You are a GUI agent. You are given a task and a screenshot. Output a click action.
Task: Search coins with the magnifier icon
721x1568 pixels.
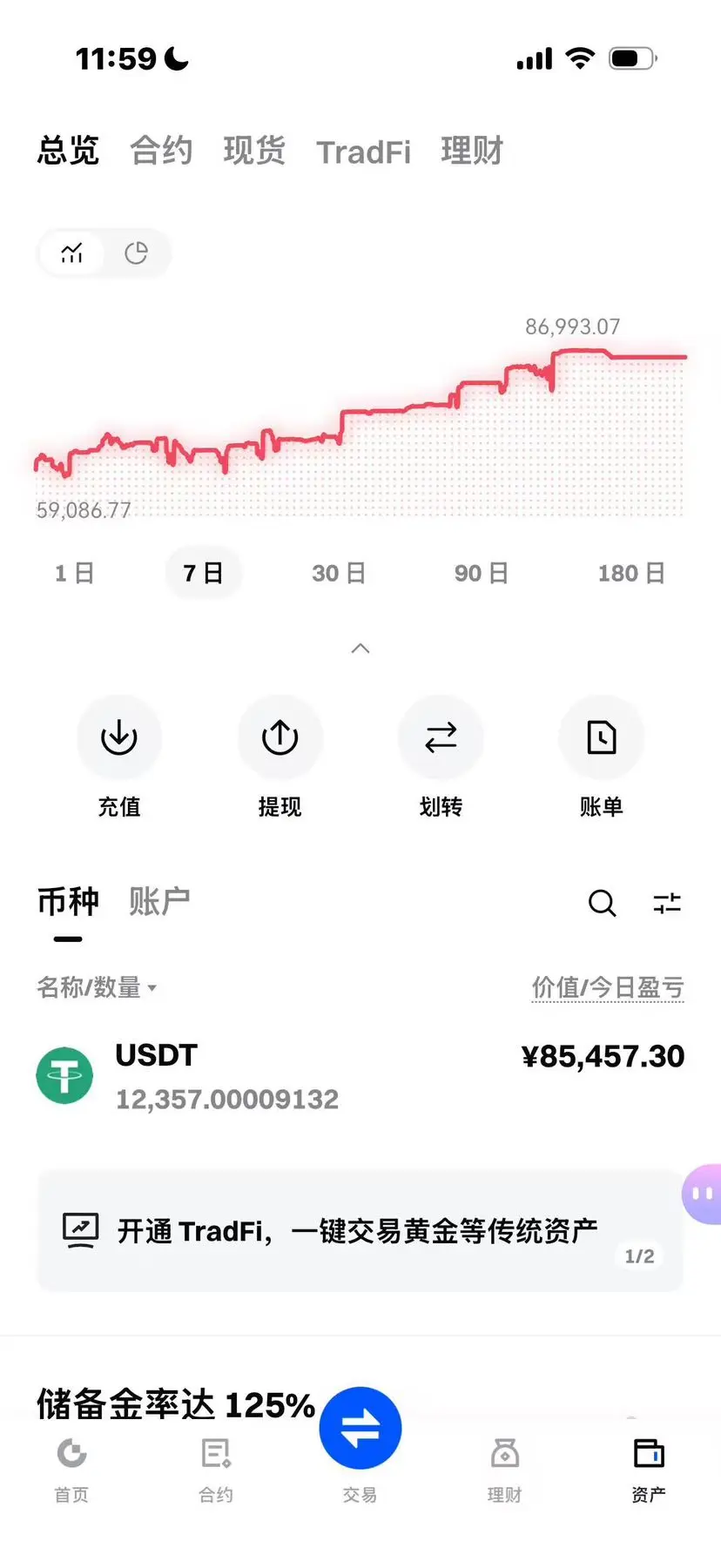(x=602, y=903)
